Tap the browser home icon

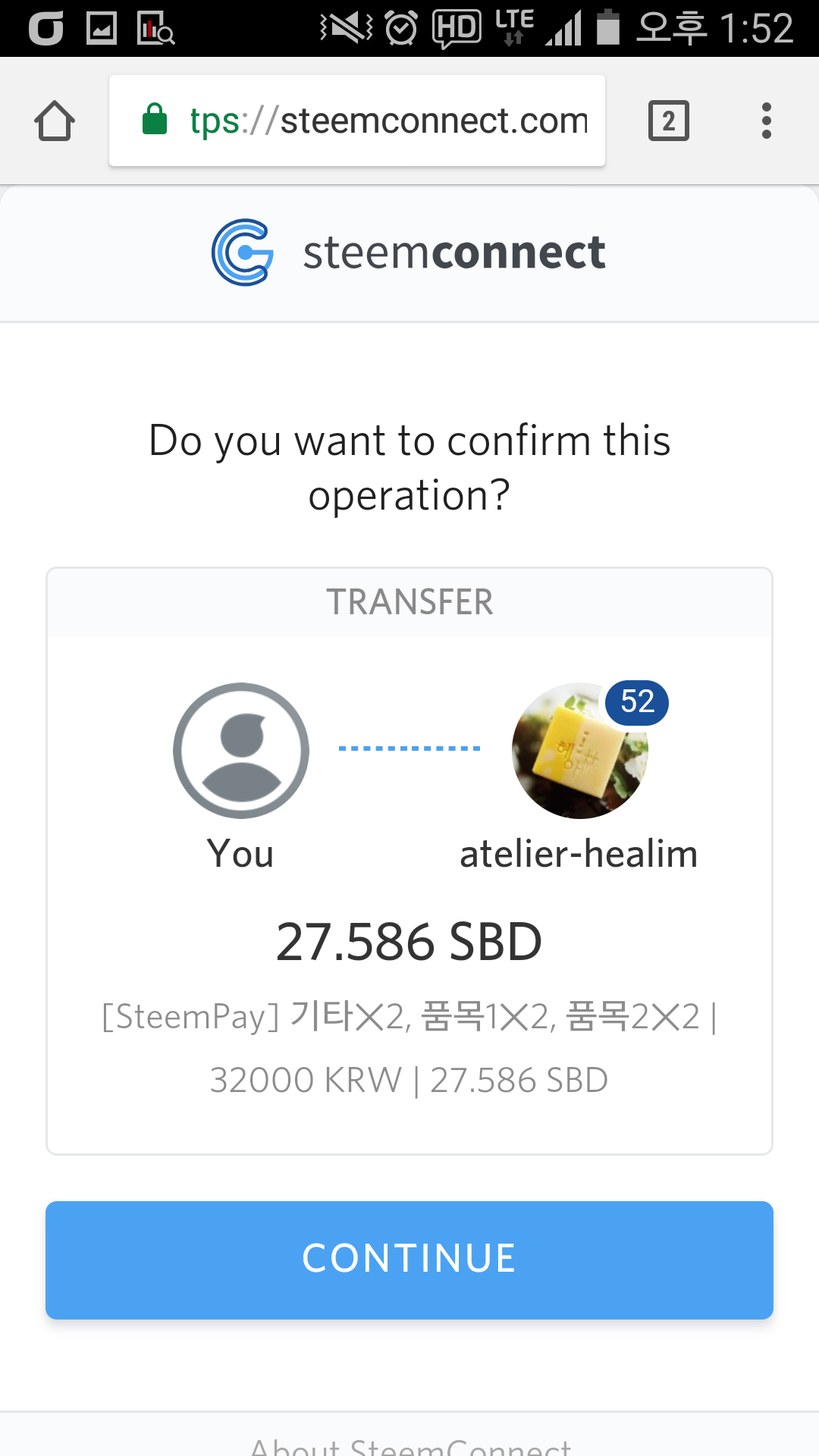coord(55,121)
